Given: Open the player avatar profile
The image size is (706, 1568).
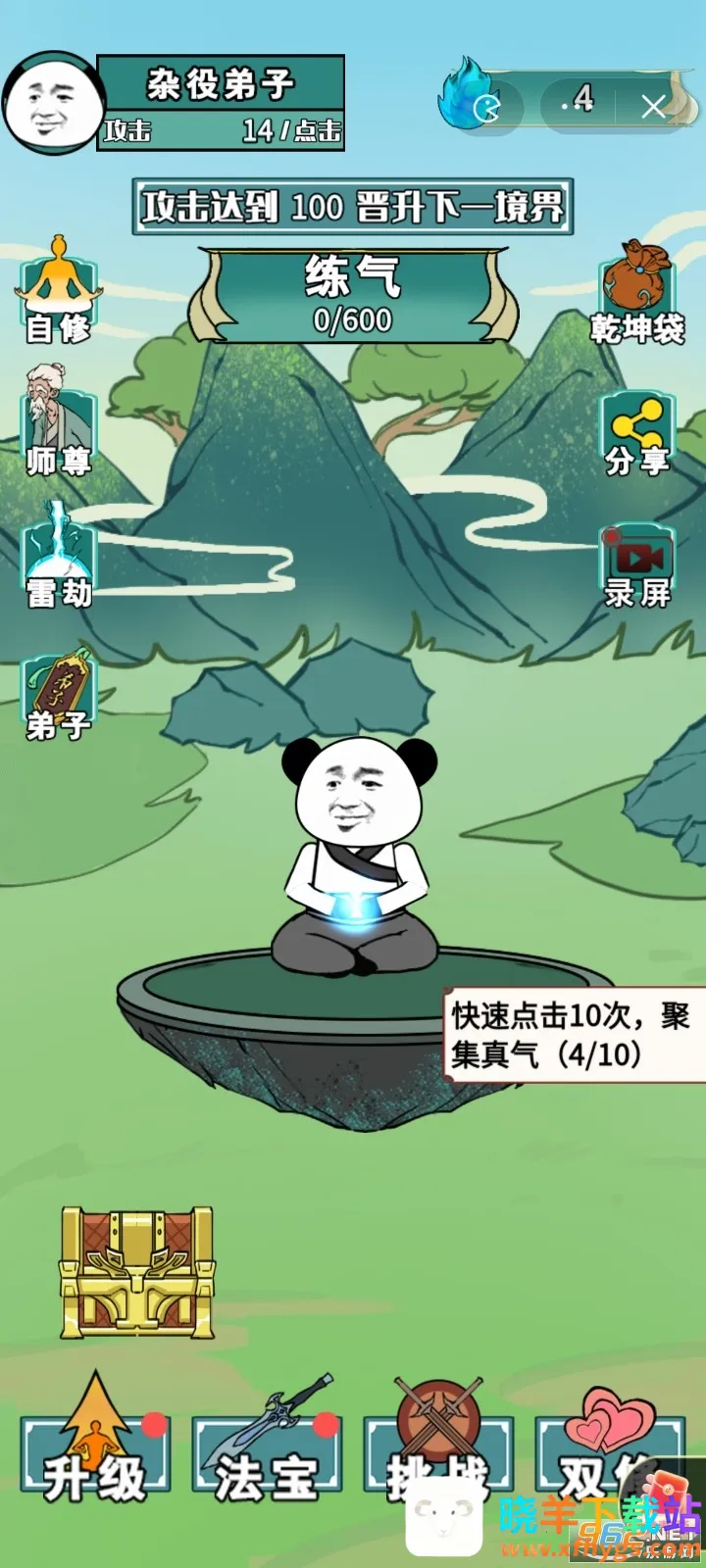Looking at the screenshot, I should (x=52, y=103).
